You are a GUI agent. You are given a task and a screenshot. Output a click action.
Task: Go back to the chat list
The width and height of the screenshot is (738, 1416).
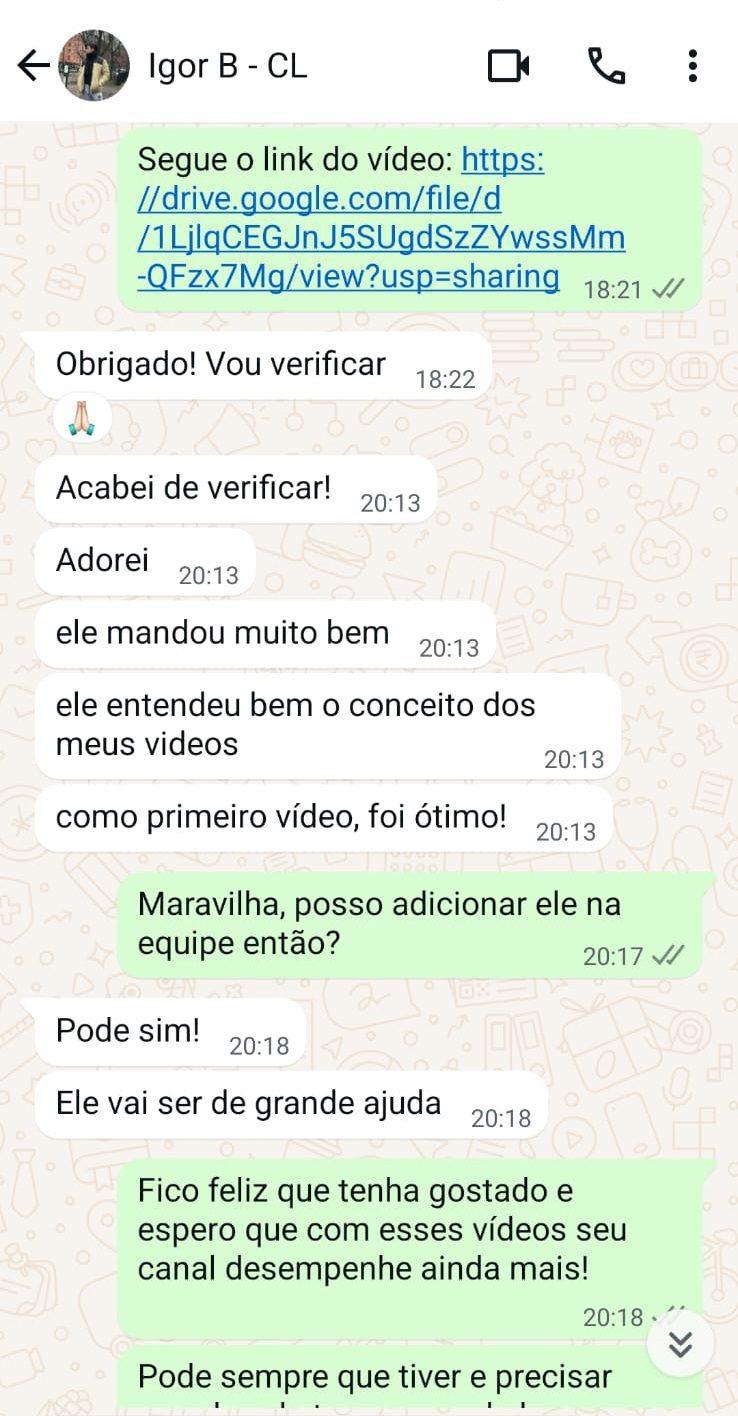(x=34, y=66)
